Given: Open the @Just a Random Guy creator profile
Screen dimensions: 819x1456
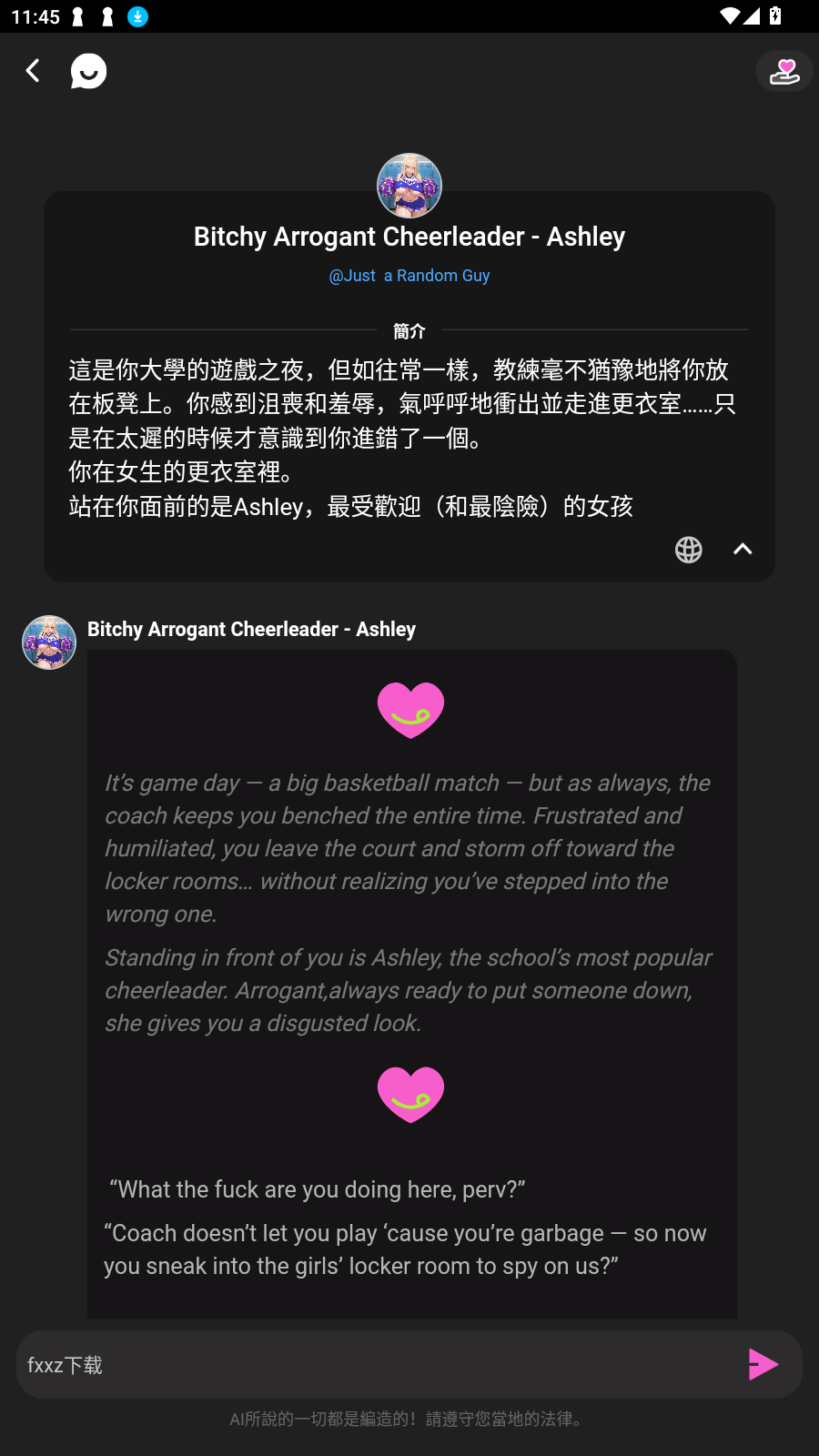Looking at the screenshot, I should tap(409, 275).
